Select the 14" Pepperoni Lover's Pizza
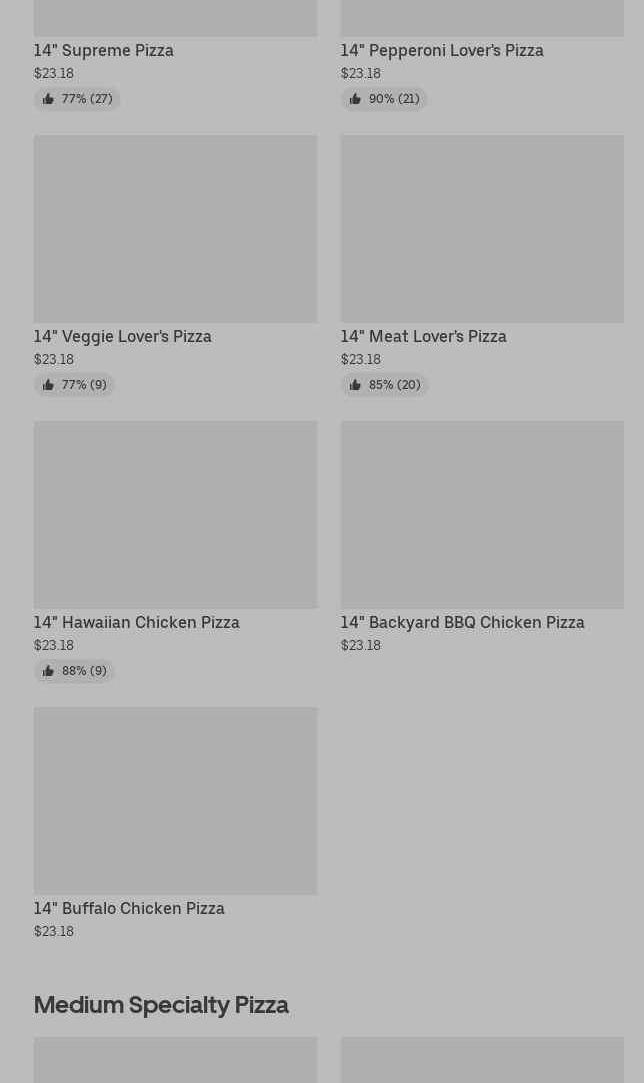The image size is (644, 1083). click(x=442, y=50)
